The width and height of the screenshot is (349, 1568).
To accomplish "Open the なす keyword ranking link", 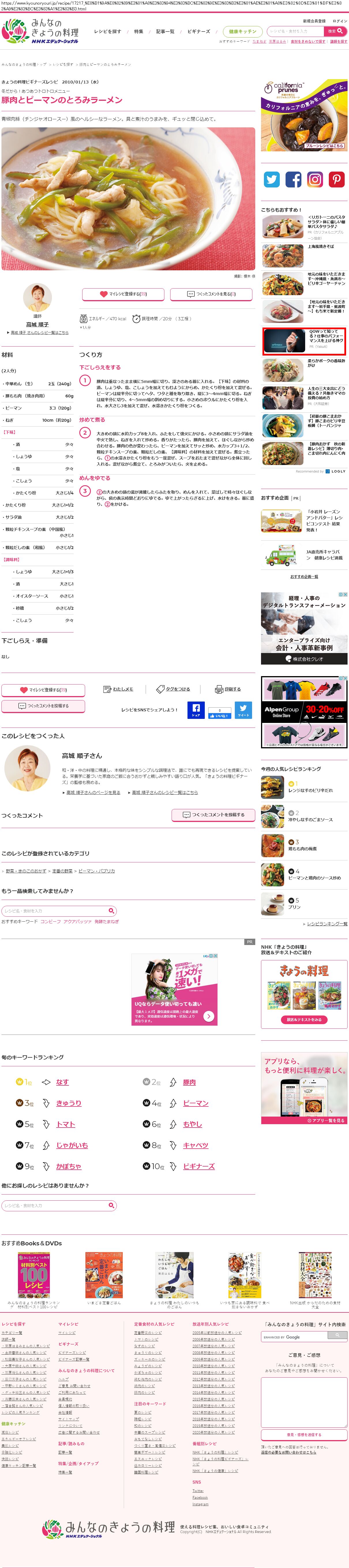I will point(62,1082).
